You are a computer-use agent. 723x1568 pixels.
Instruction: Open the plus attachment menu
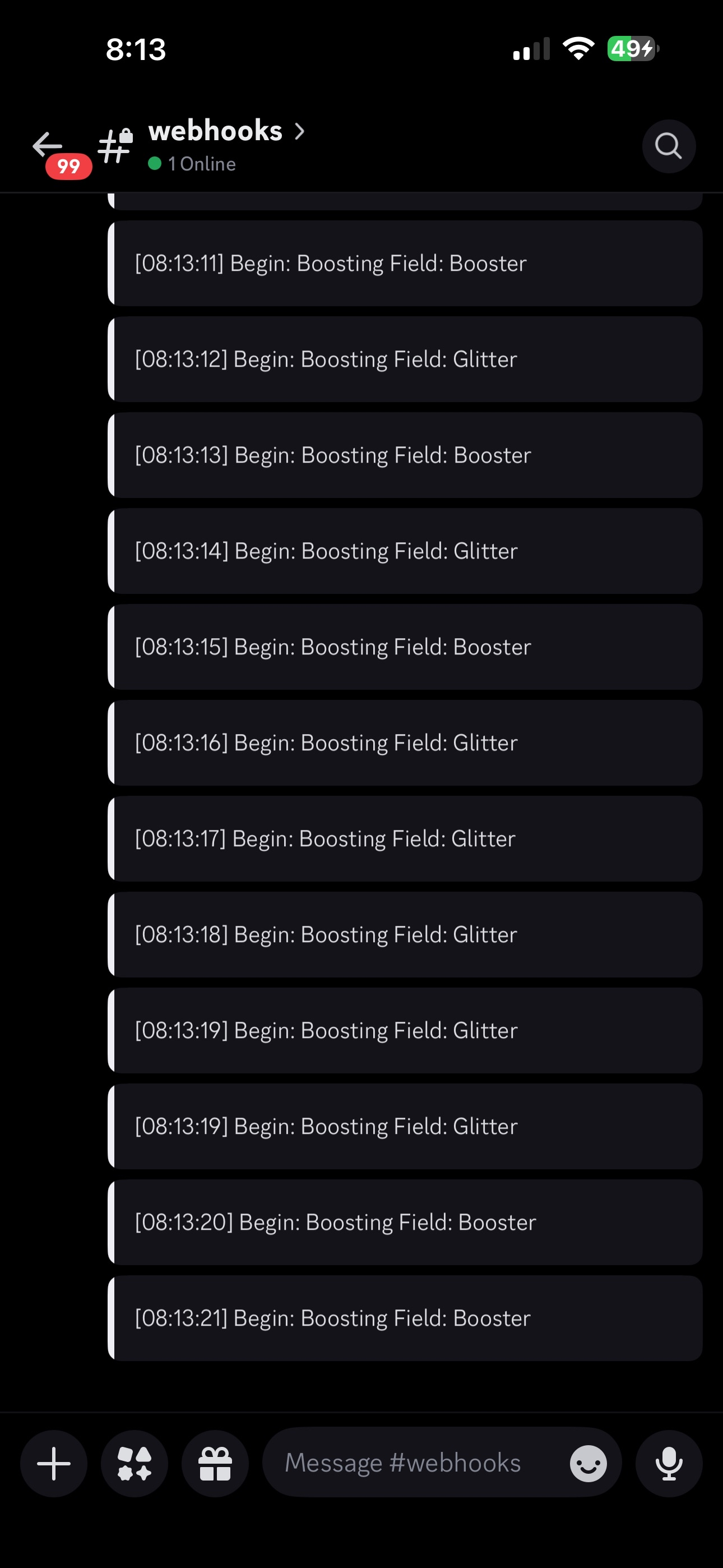54,1463
